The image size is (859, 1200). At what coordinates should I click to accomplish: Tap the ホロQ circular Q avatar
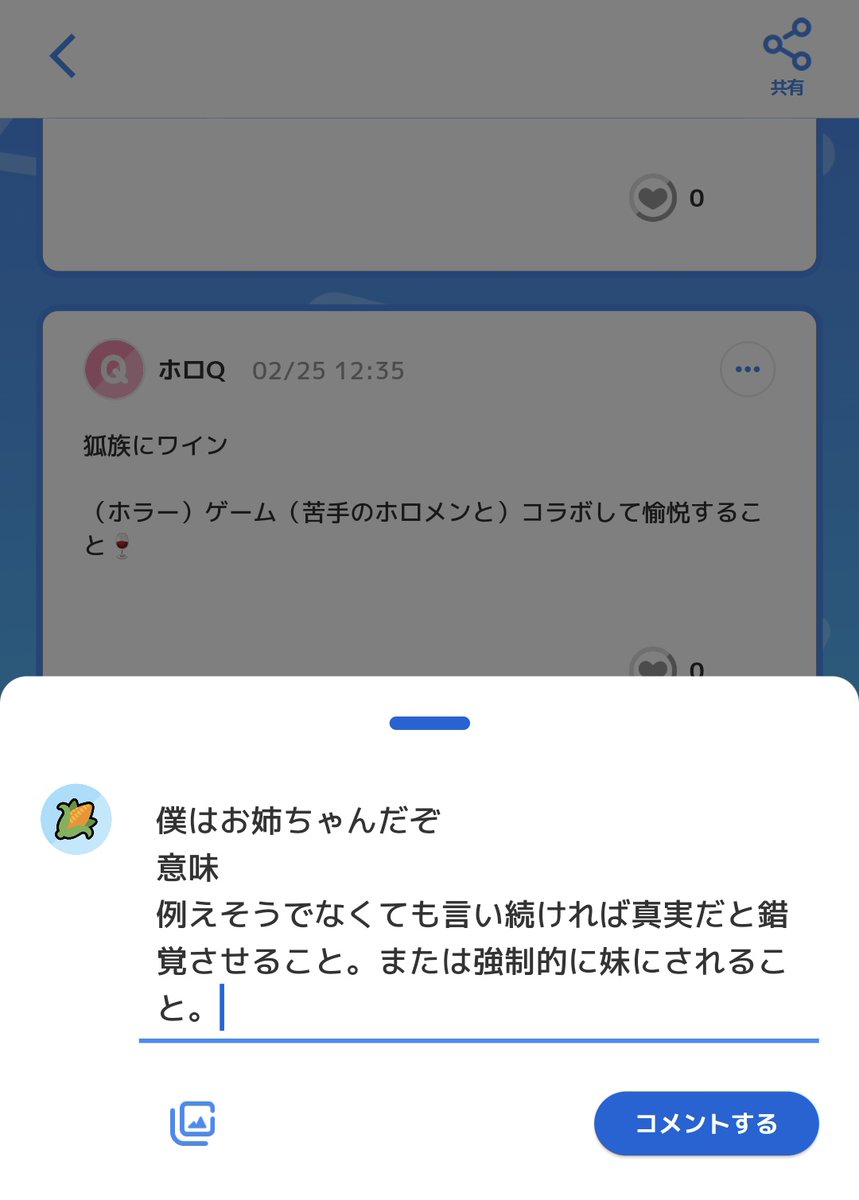[x=114, y=369]
